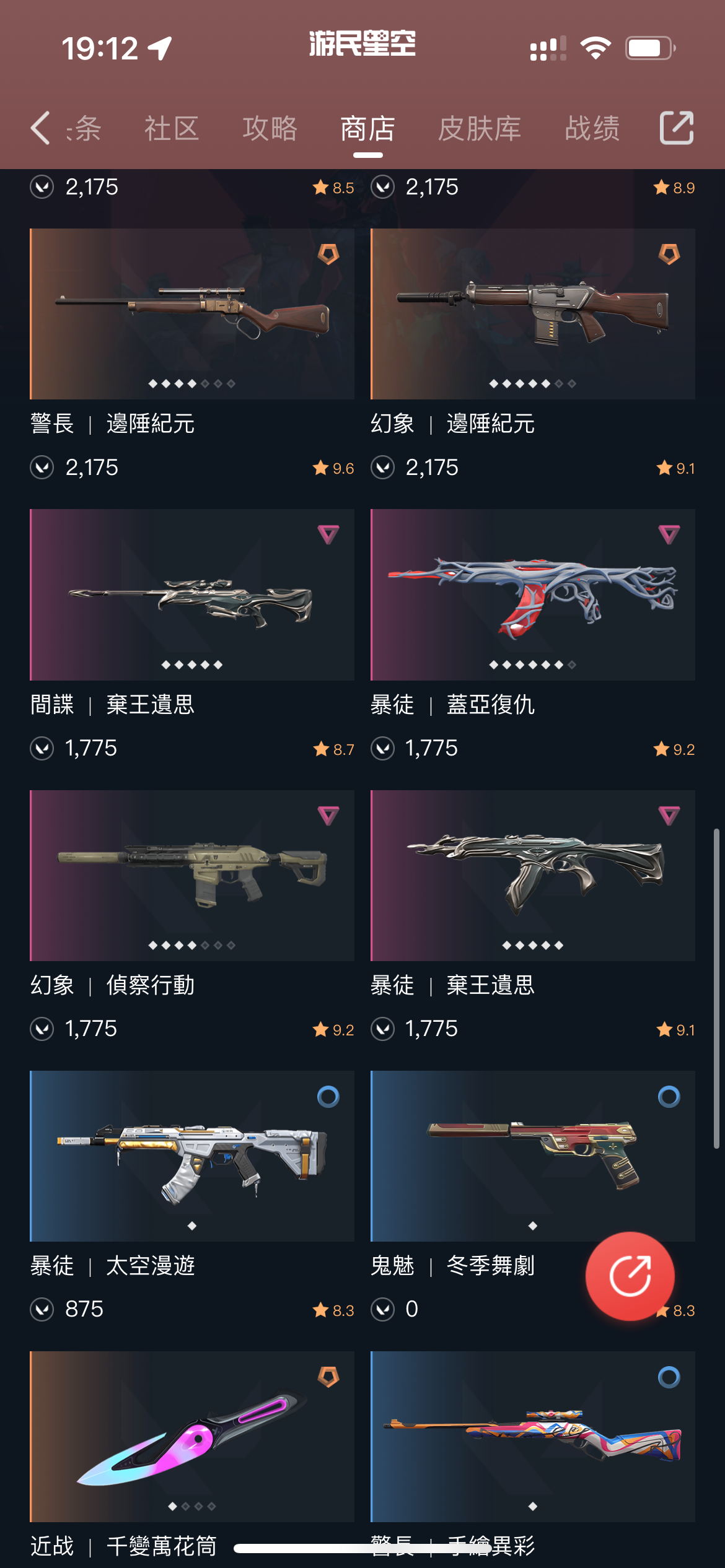Open the 暴徒 棄王遺思 skin card
This screenshot has width=725, height=1568.
(532, 875)
